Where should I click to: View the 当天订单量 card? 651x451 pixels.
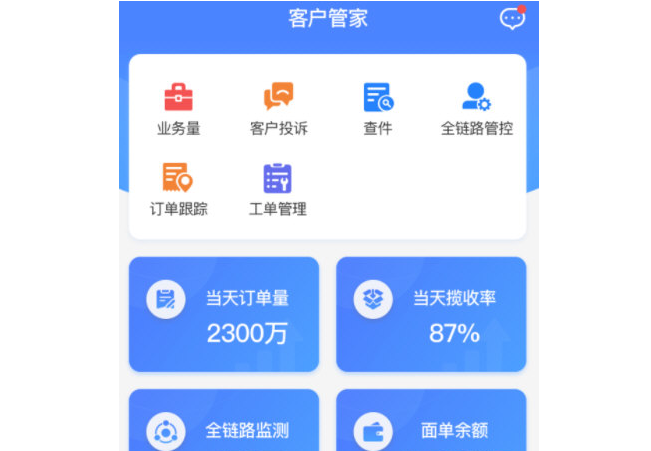[x=224, y=314]
